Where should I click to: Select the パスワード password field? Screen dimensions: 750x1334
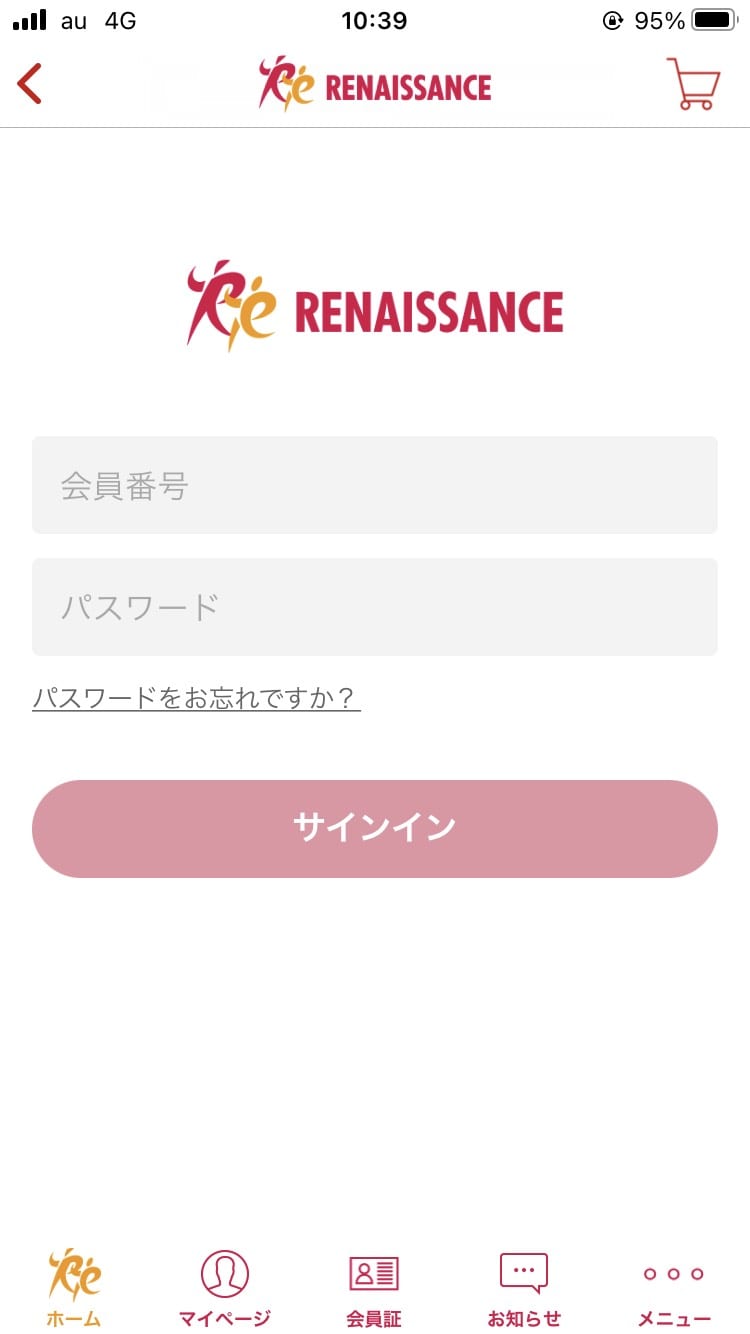click(375, 607)
